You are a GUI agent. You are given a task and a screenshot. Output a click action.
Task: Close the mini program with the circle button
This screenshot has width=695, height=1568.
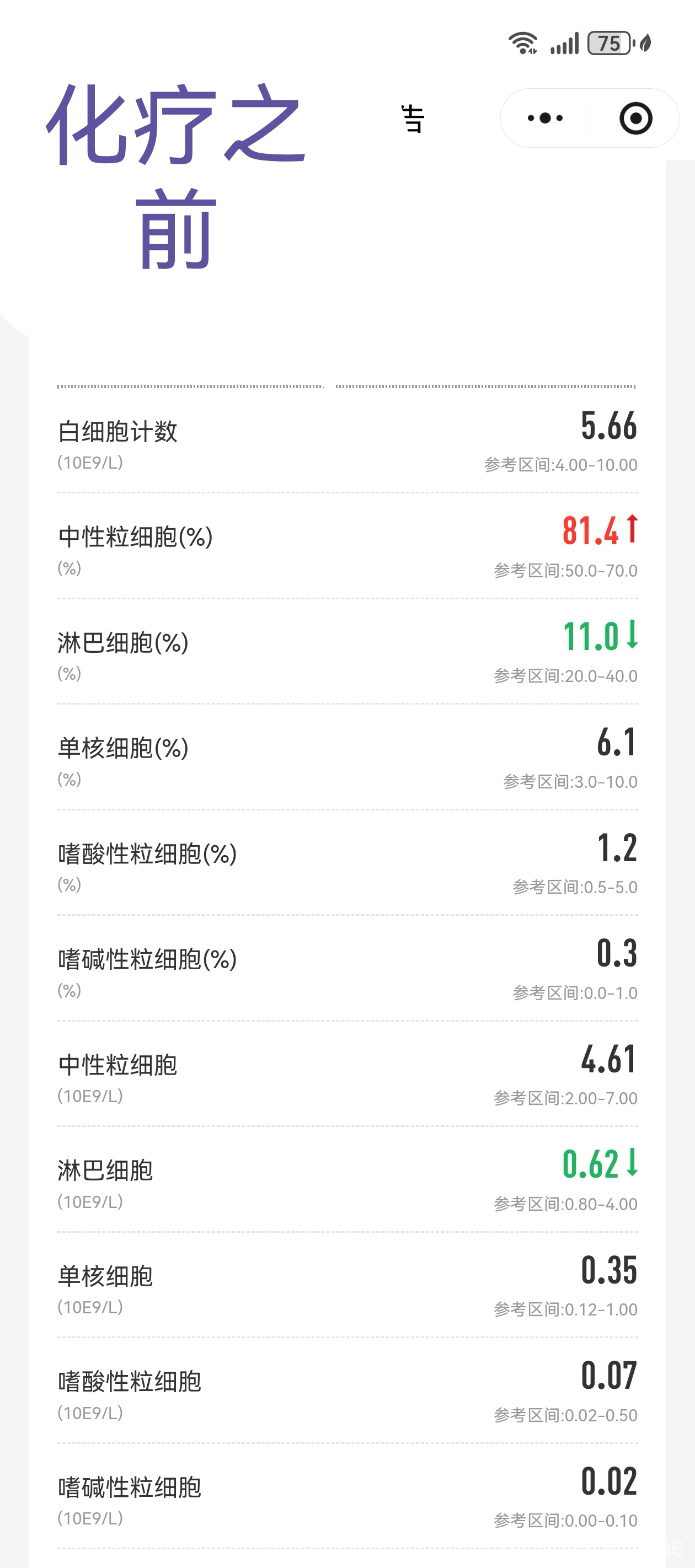tap(635, 118)
